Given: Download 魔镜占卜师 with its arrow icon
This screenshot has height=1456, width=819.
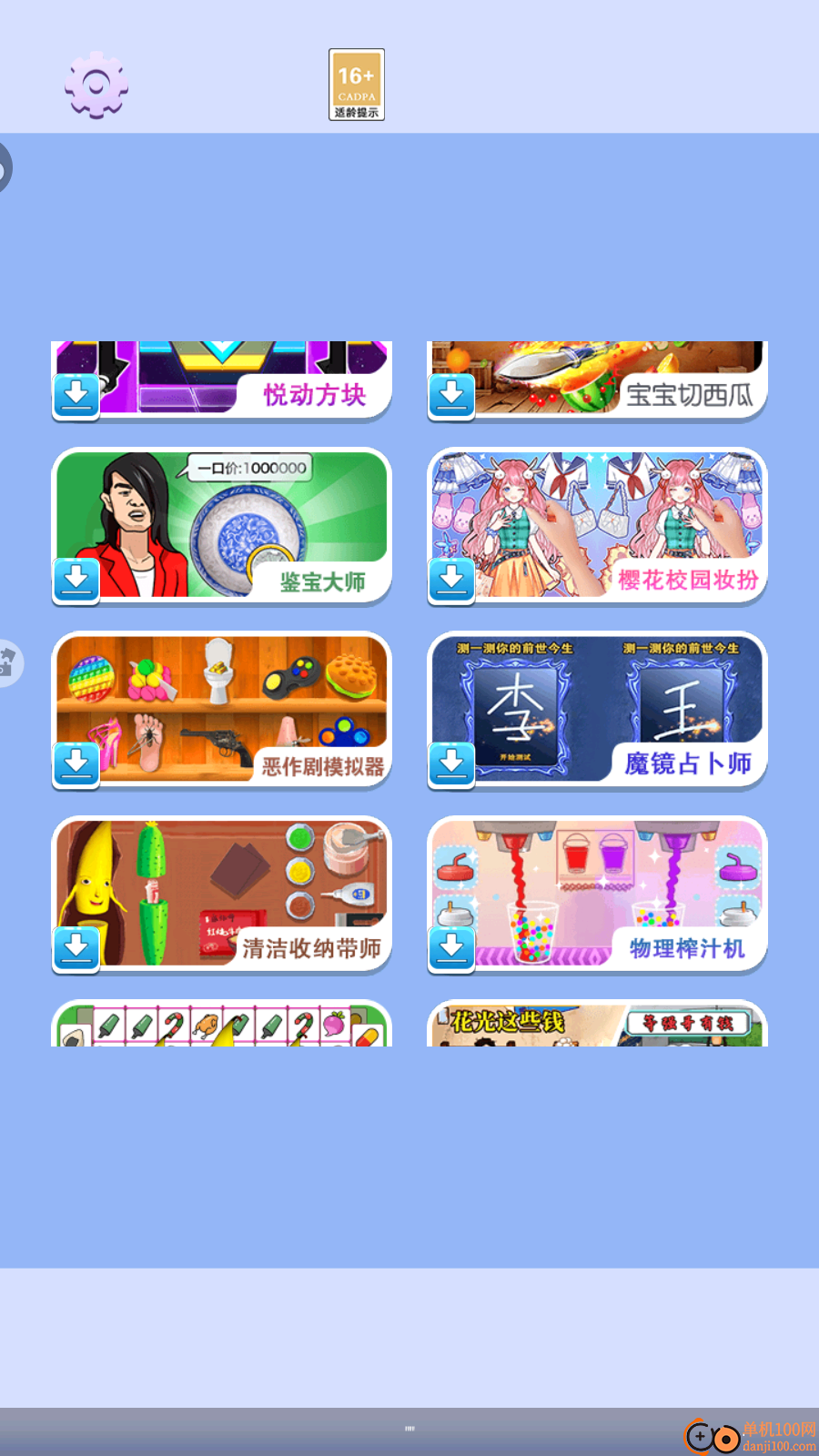Looking at the screenshot, I should pyautogui.click(x=451, y=764).
